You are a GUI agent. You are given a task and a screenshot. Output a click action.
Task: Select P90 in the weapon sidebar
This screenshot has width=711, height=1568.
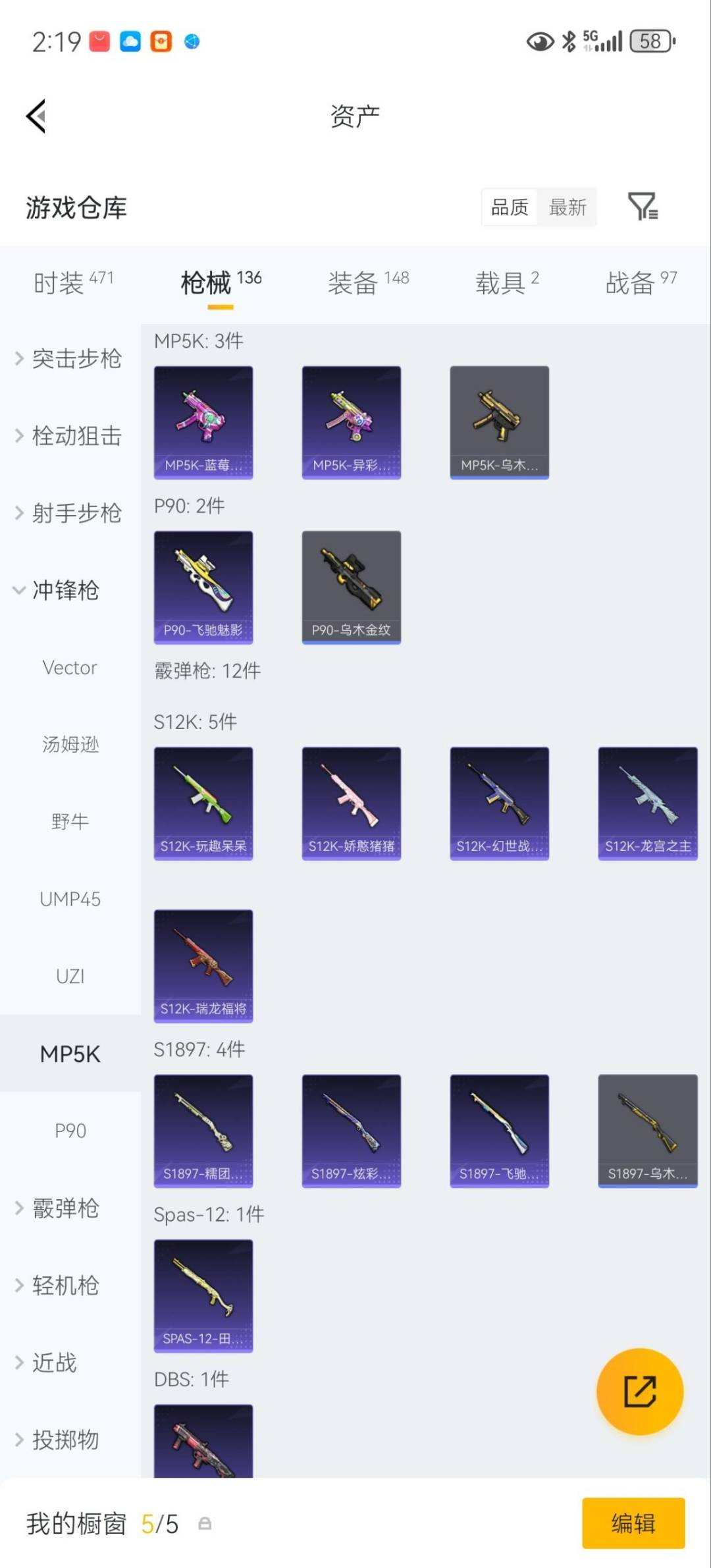pyautogui.click(x=70, y=1130)
